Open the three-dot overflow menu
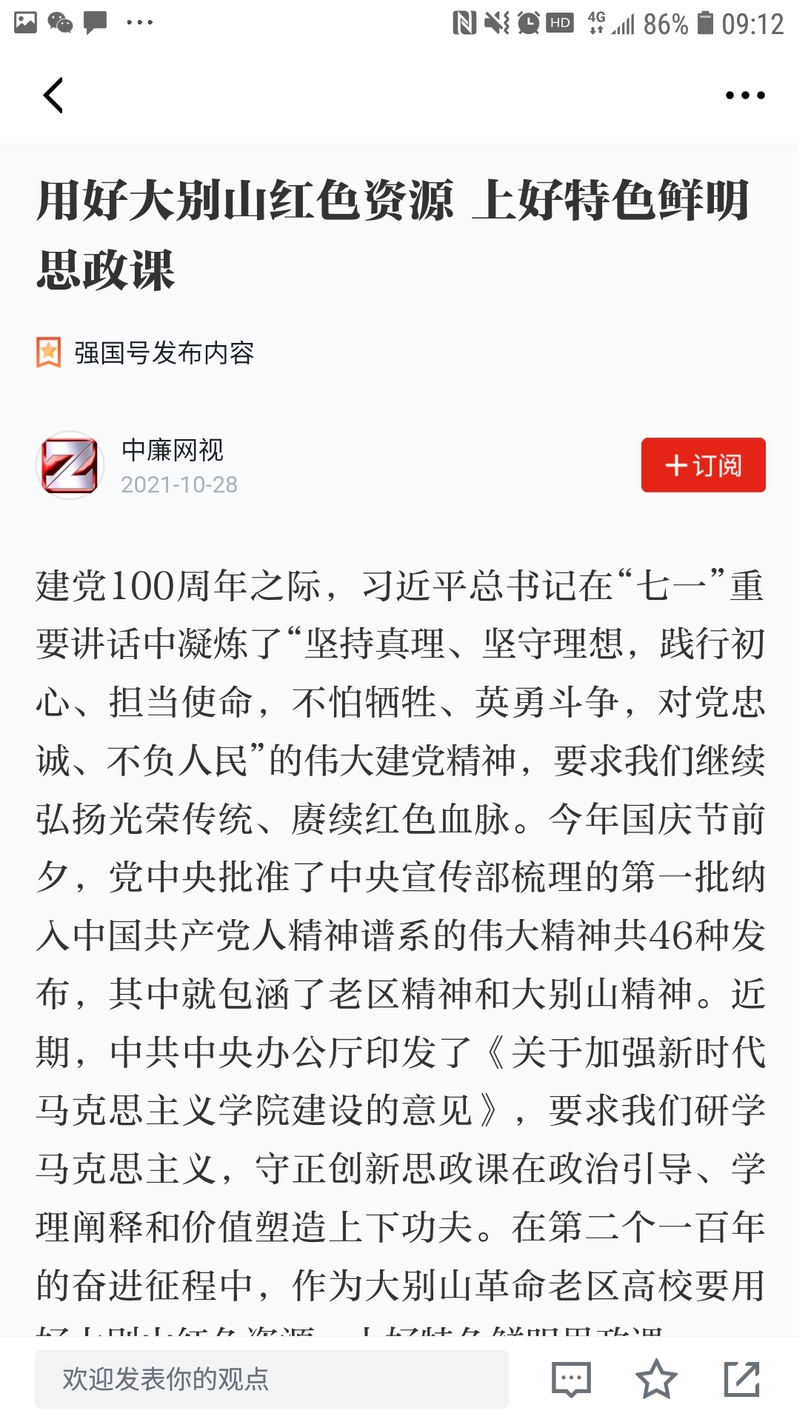This screenshot has height=1422, width=799. coord(745,96)
